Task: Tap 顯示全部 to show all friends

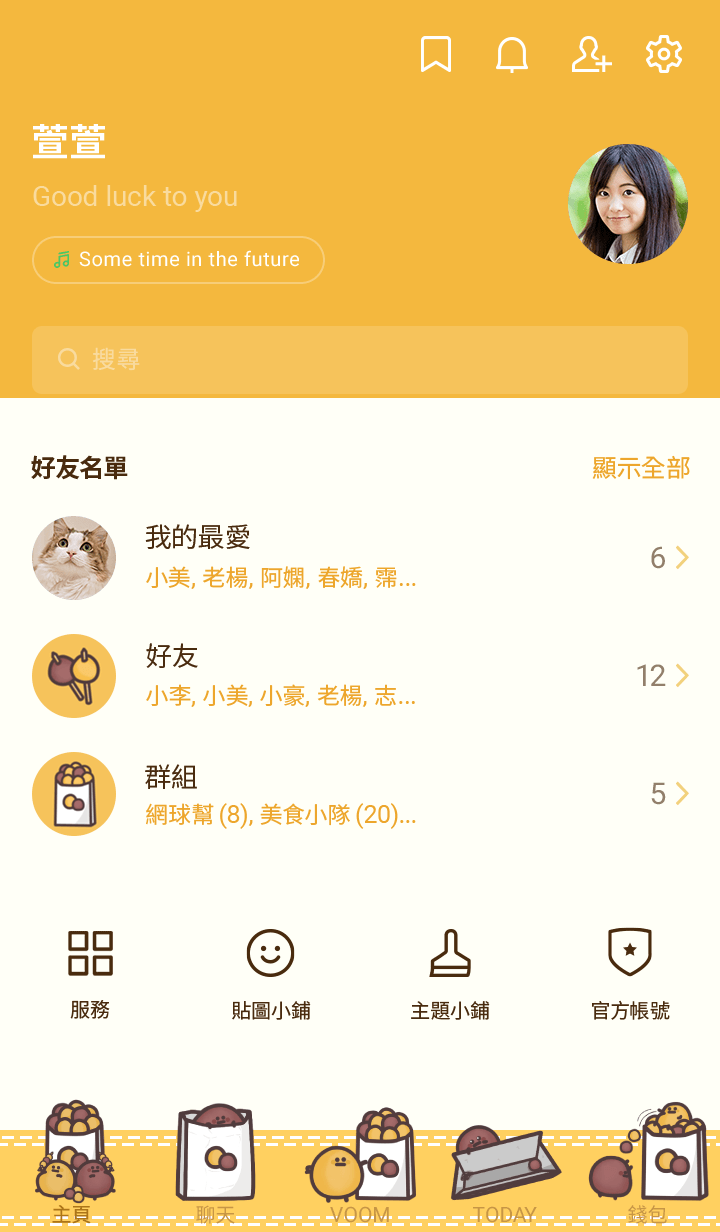Action: point(641,467)
